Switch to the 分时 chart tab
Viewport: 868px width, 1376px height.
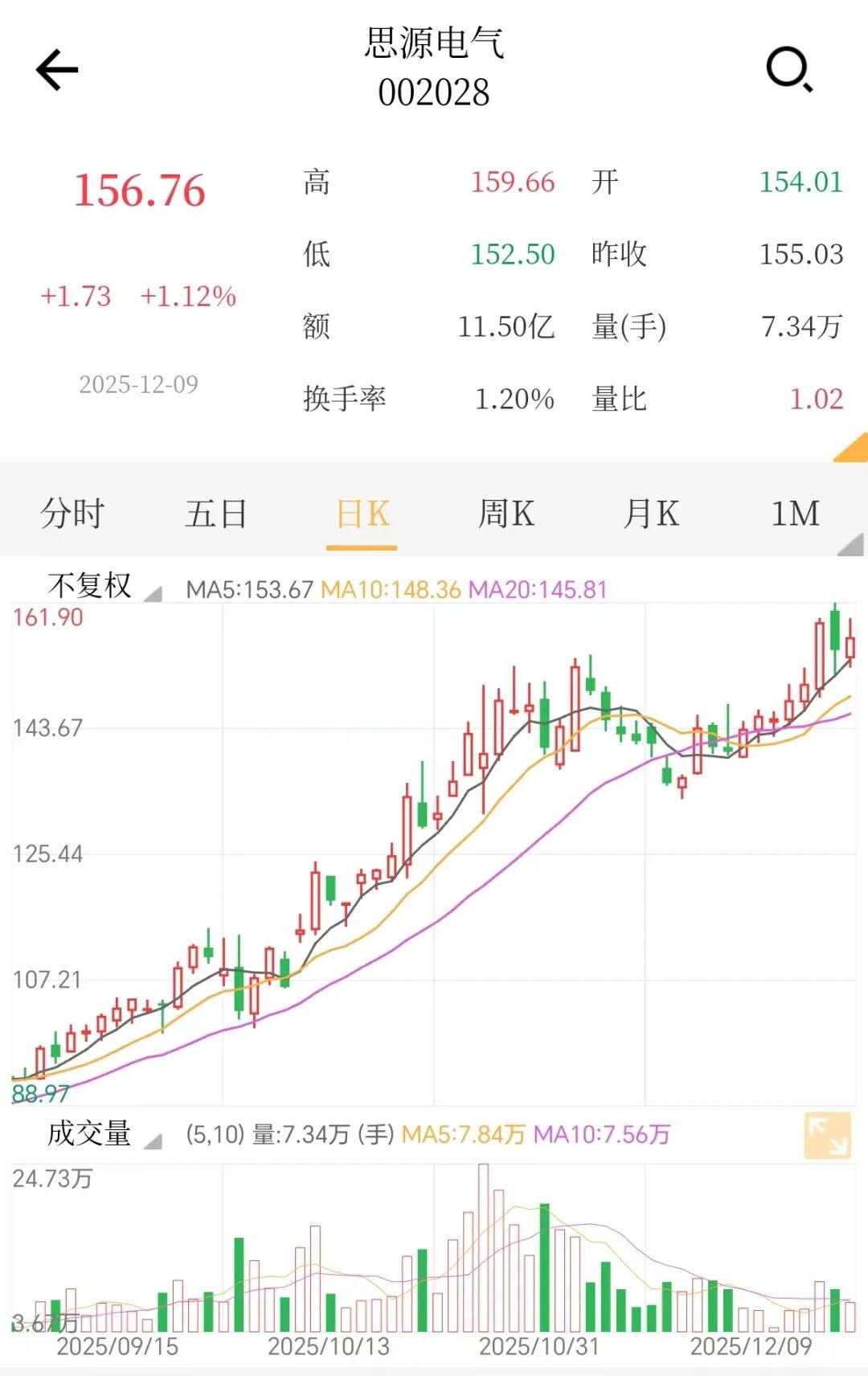pyautogui.click(x=72, y=514)
